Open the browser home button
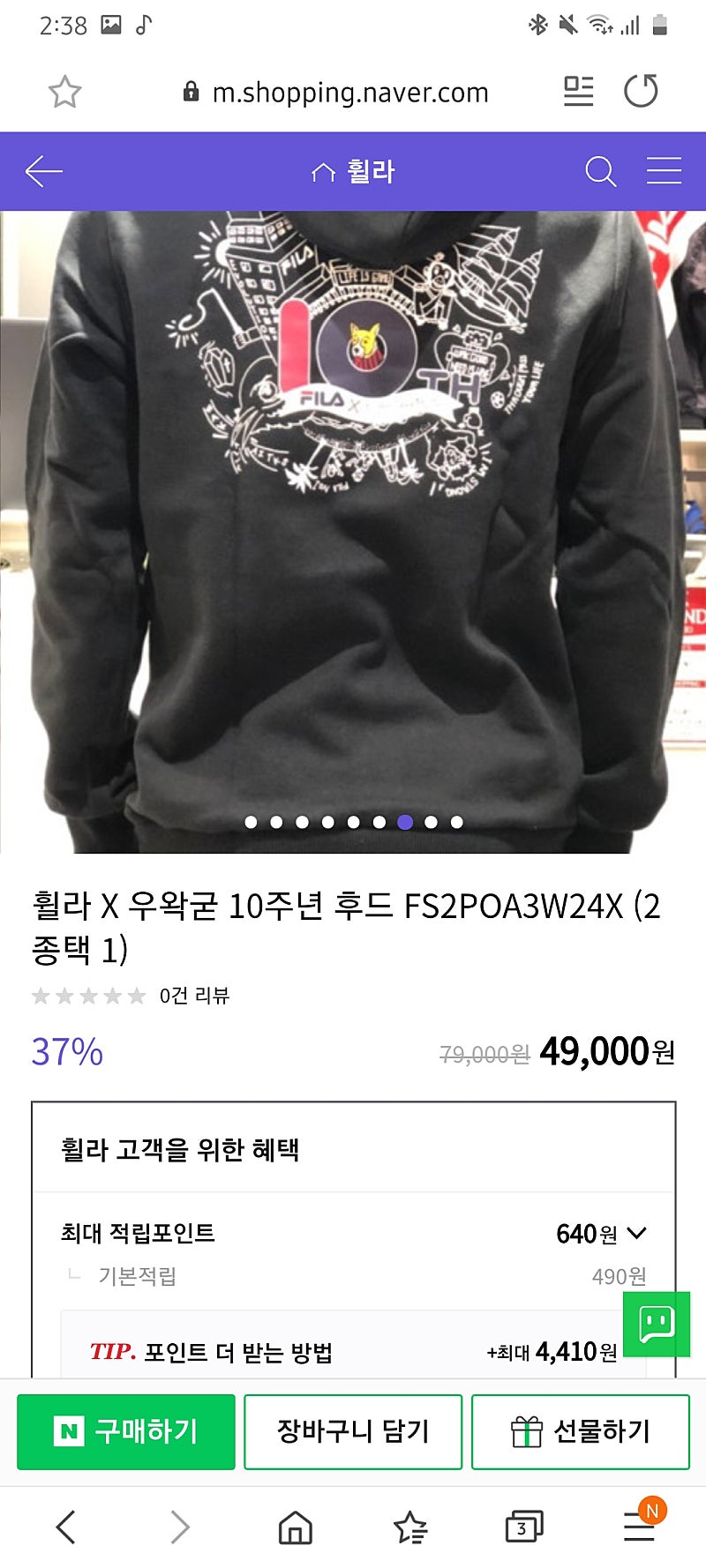This screenshot has height=1568, width=706. tap(295, 1527)
